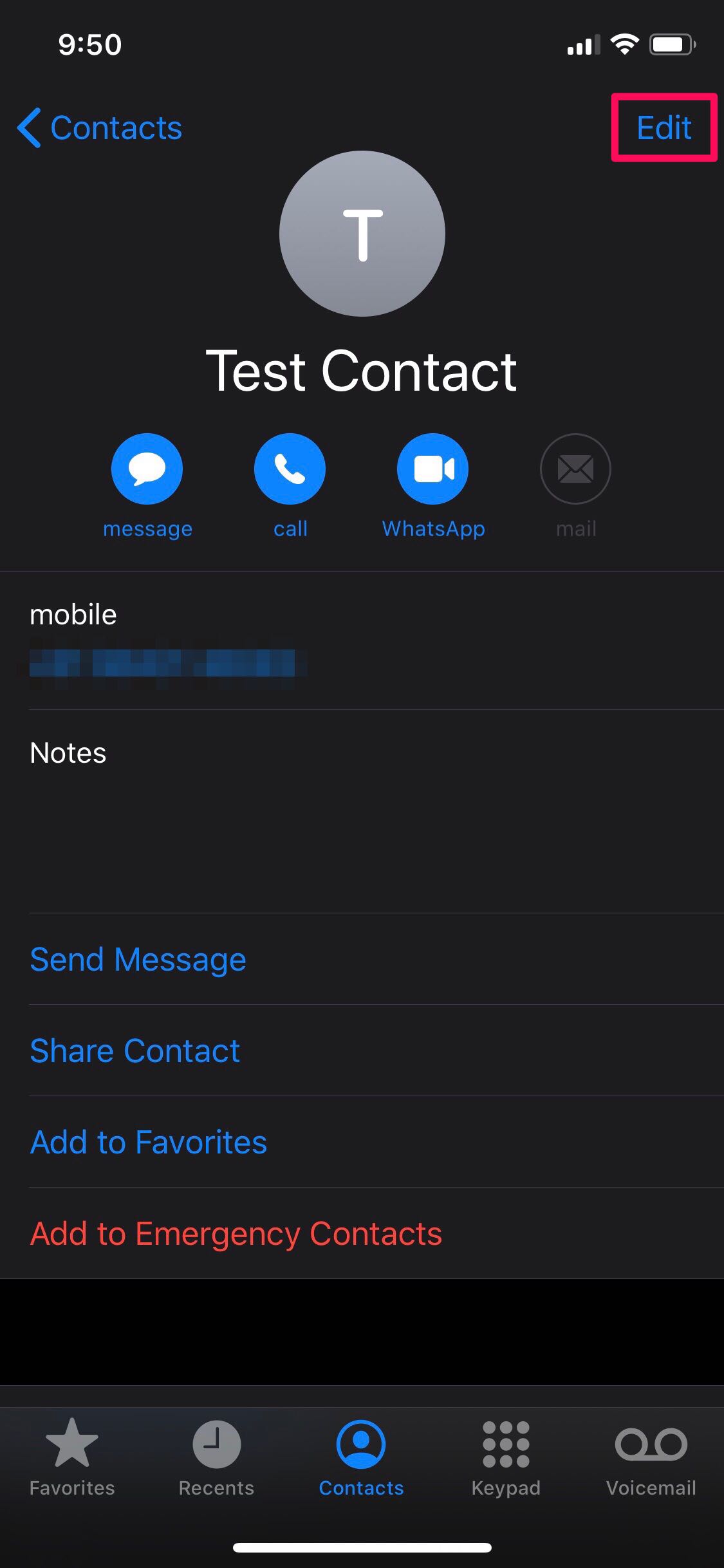
Task: Add Test Contact to Favorites
Action: pyautogui.click(x=148, y=1142)
